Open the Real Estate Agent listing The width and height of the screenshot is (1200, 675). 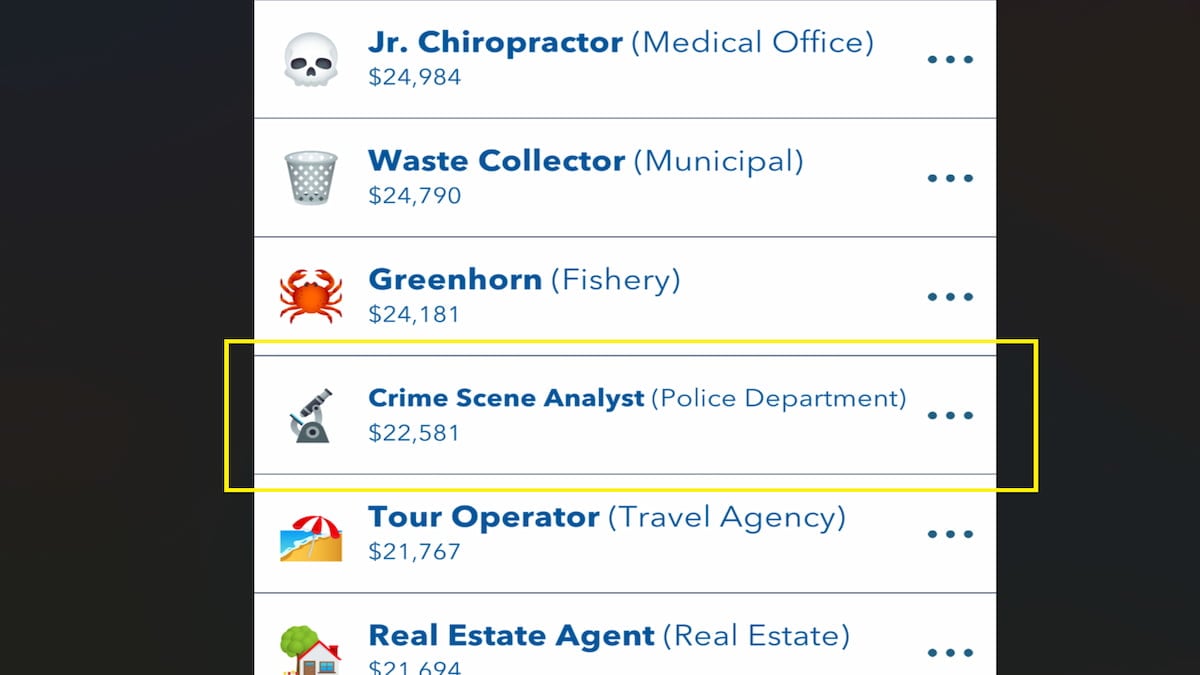point(608,645)
